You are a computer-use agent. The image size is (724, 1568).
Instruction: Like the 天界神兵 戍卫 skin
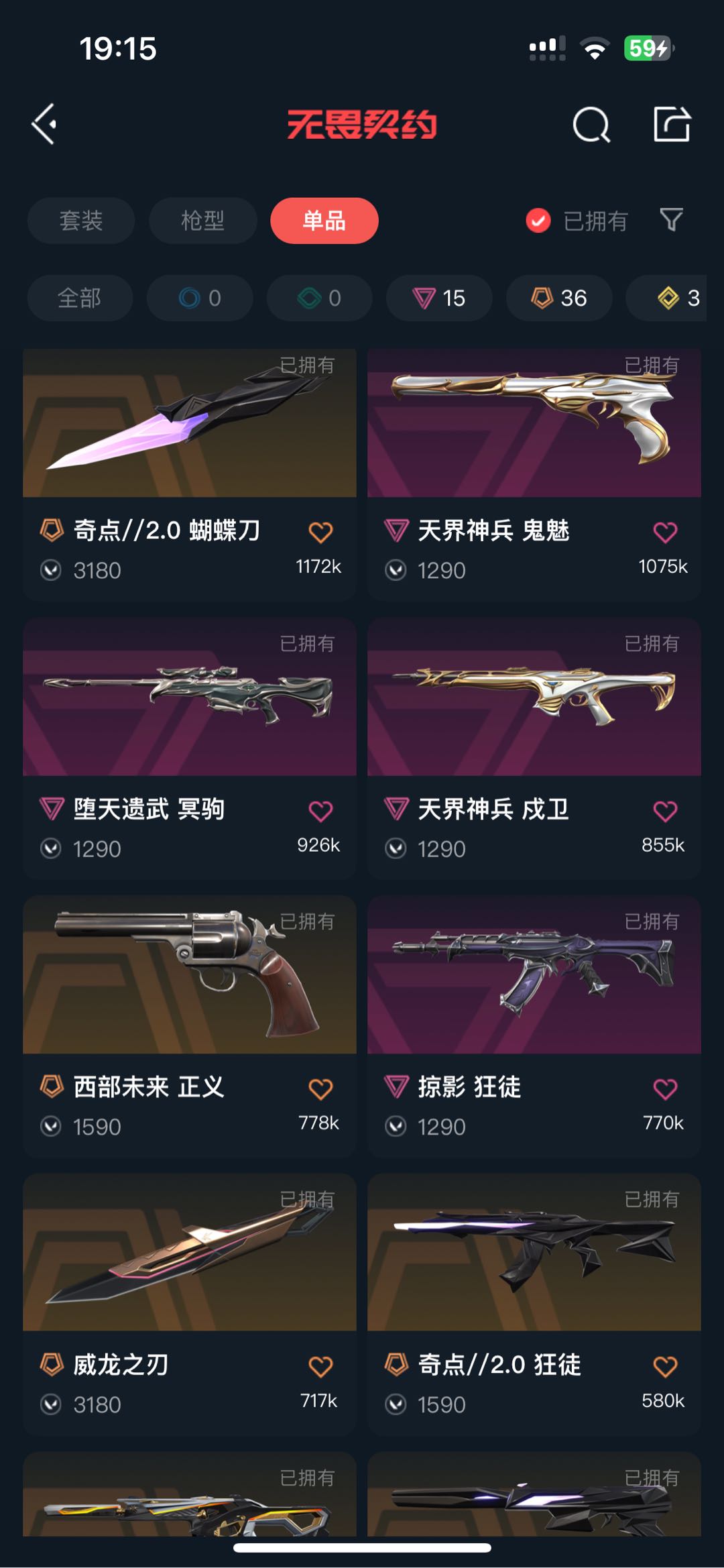tap(665, 811)
